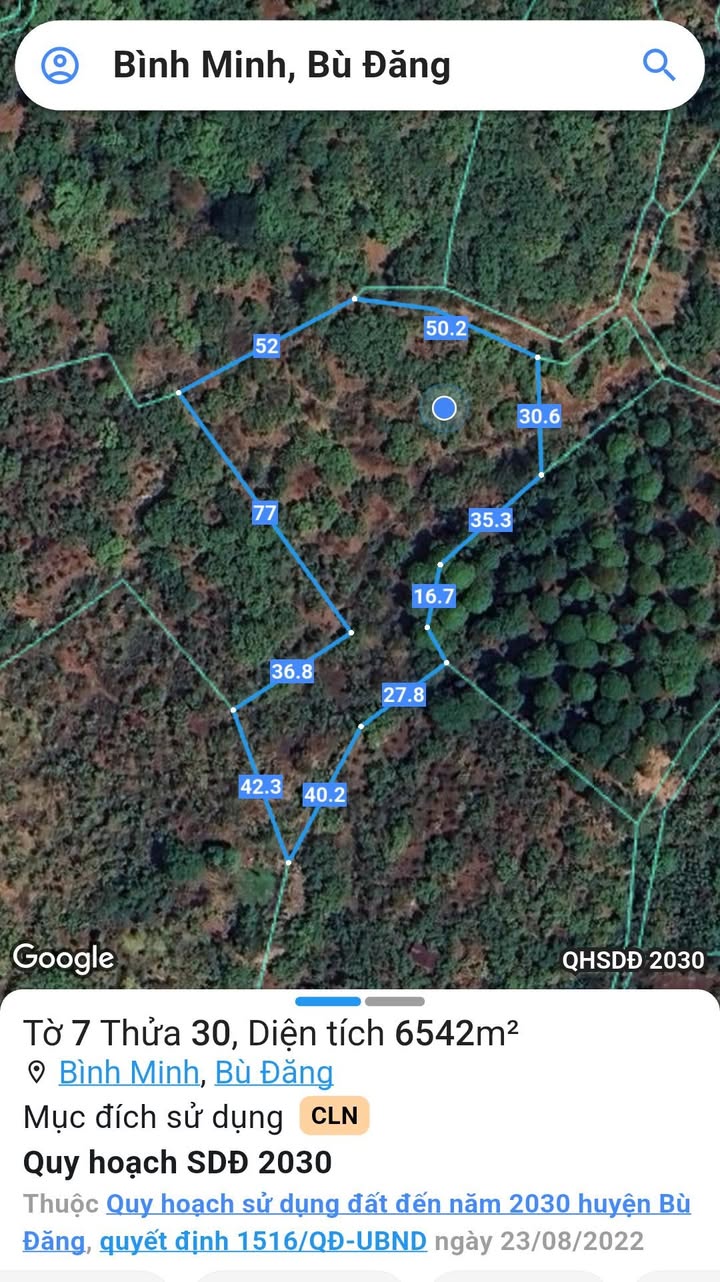Viewport: 720px width, 1282px height.
Task: Open the Bình Minh location link
Action: click(x=128, y=1073)
